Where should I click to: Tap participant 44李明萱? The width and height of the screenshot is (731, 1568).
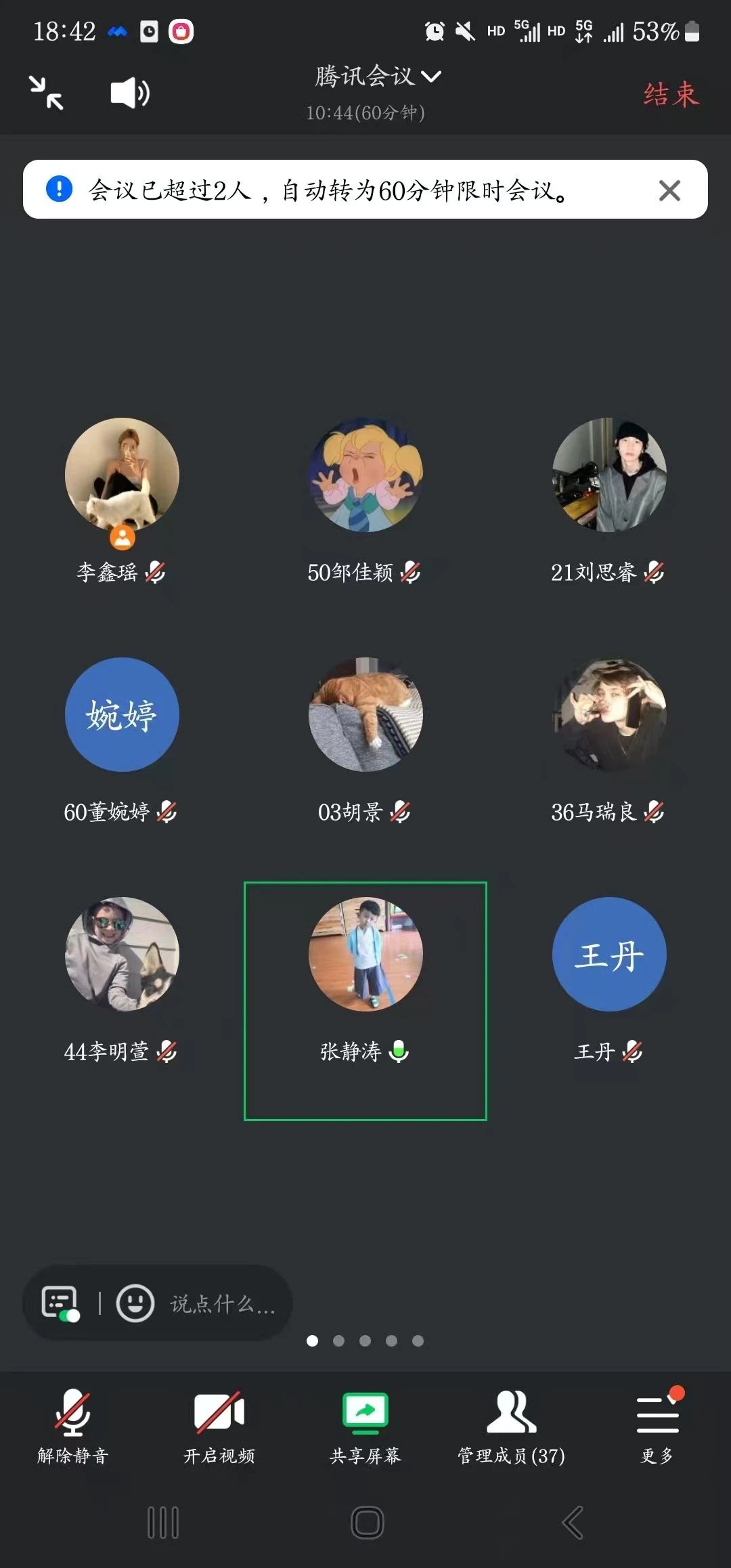[122, 955]
